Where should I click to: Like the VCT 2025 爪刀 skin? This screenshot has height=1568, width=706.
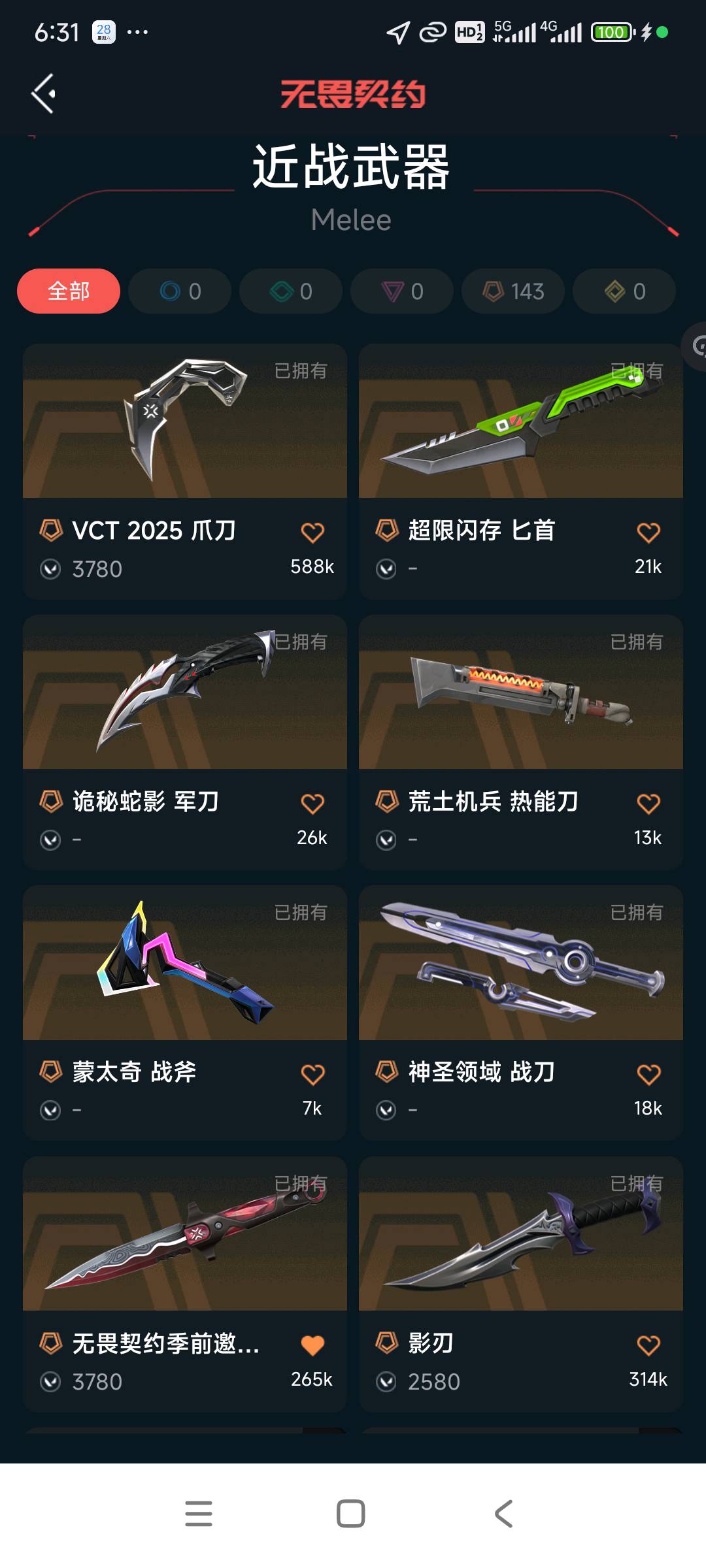[x=312, y=533]
